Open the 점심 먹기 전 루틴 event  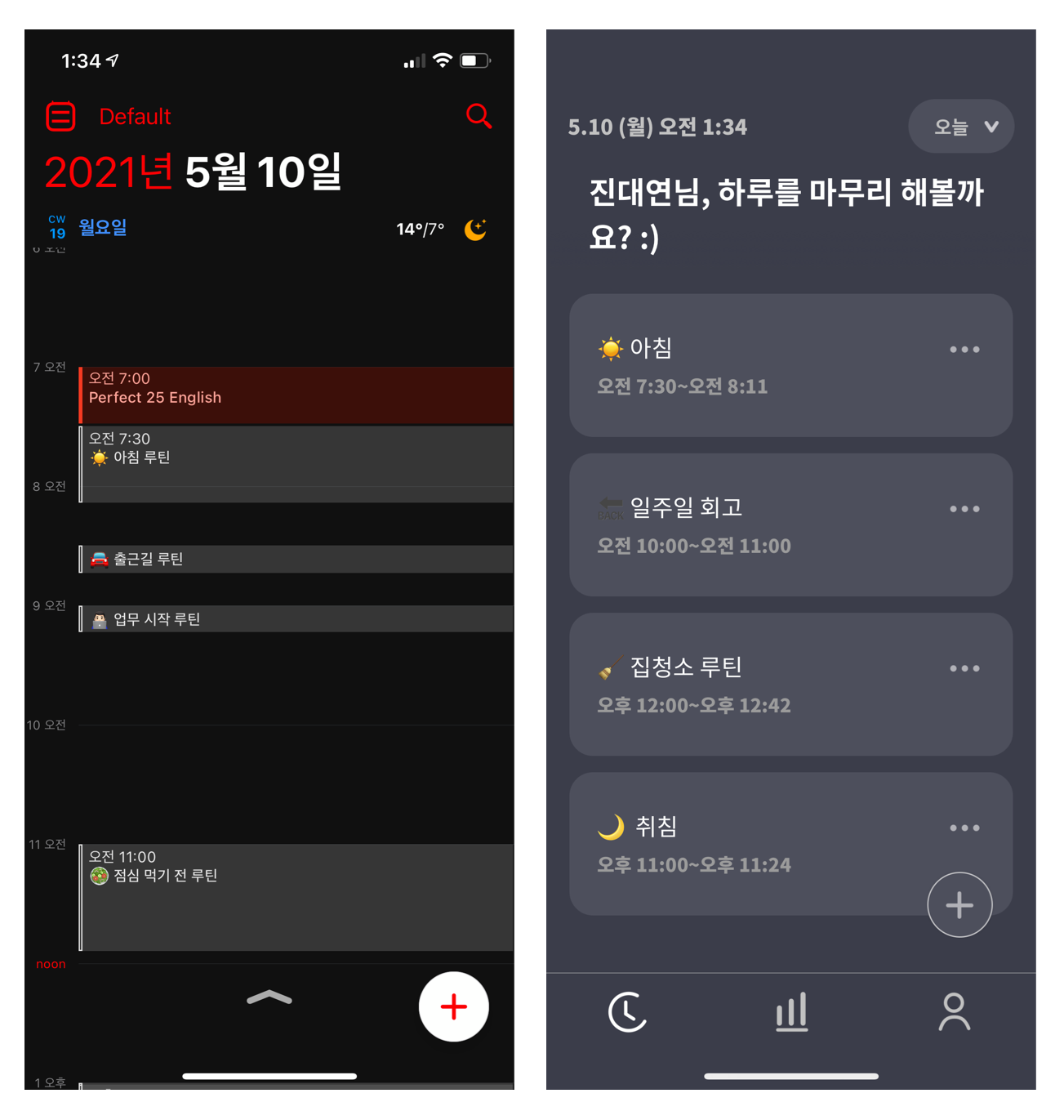point(296,897)
